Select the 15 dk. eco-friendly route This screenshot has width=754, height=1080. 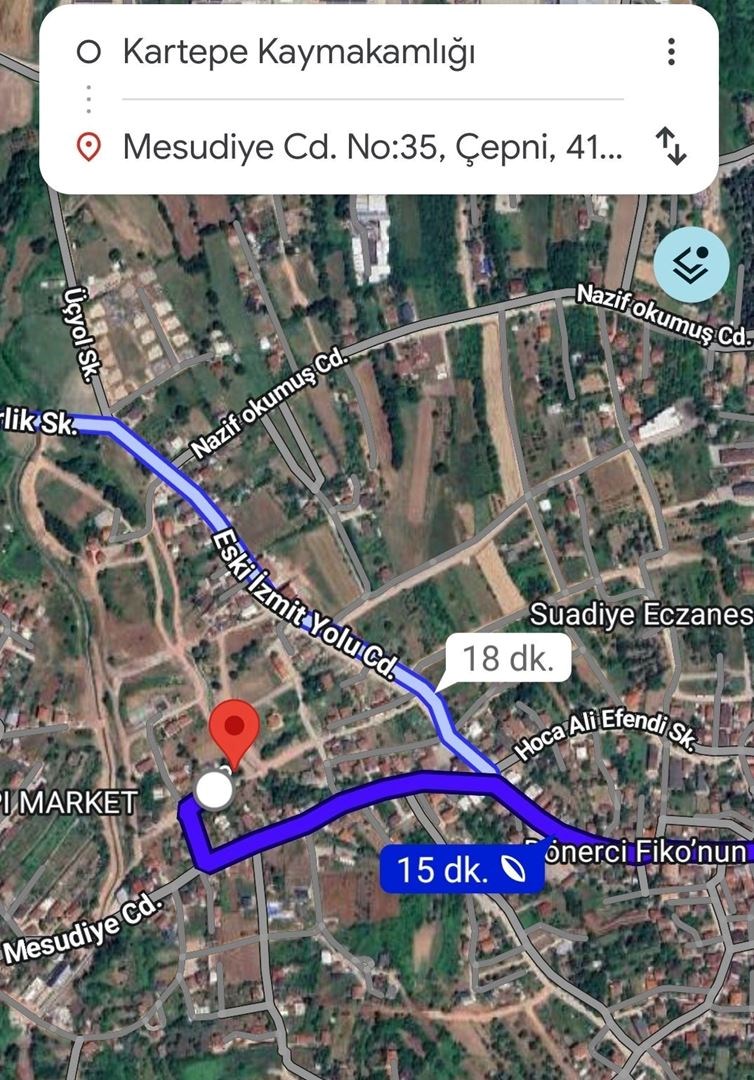pos(461,870)
